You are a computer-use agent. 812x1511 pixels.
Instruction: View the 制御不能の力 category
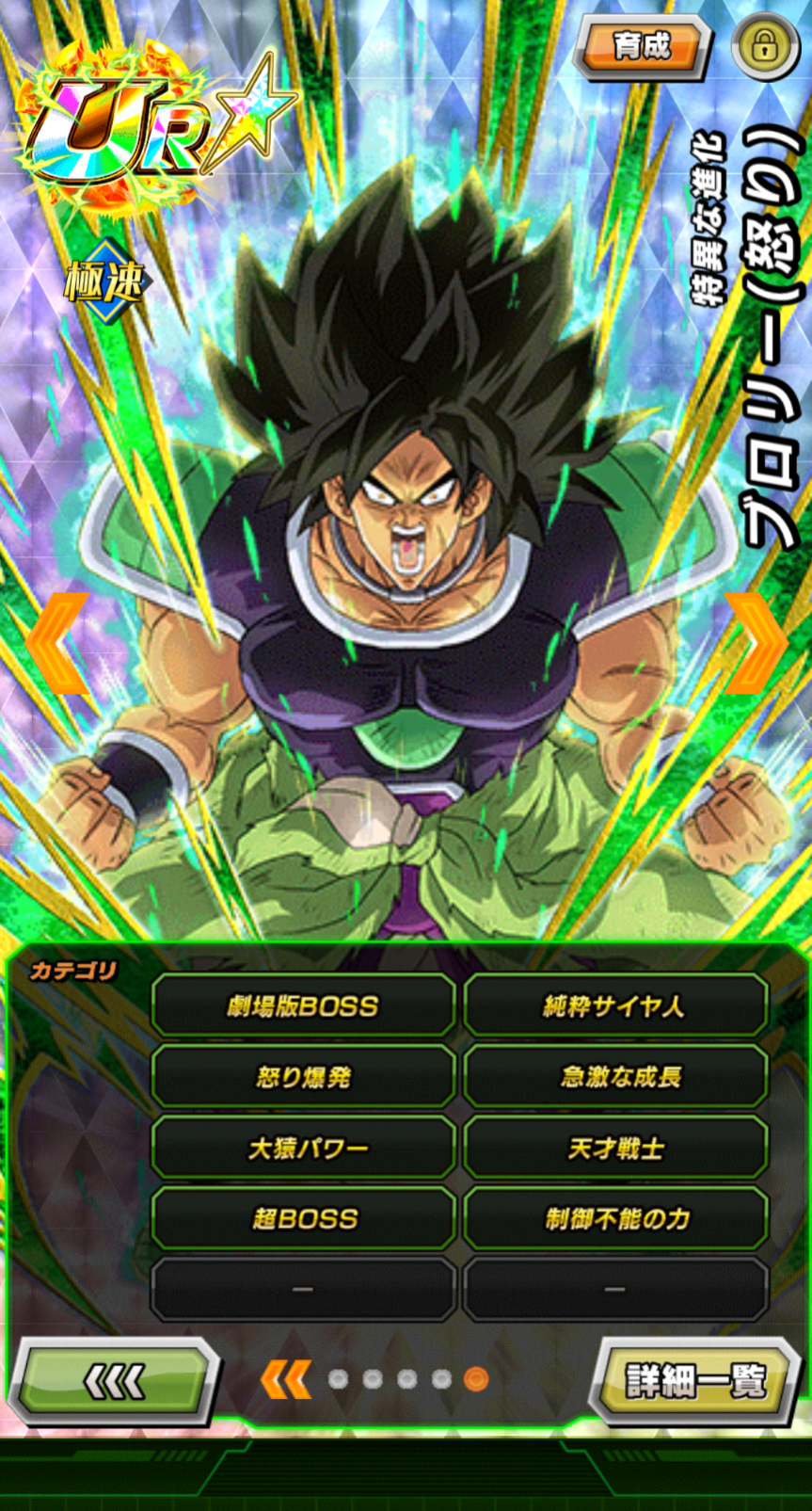(x=615, y=1218)
